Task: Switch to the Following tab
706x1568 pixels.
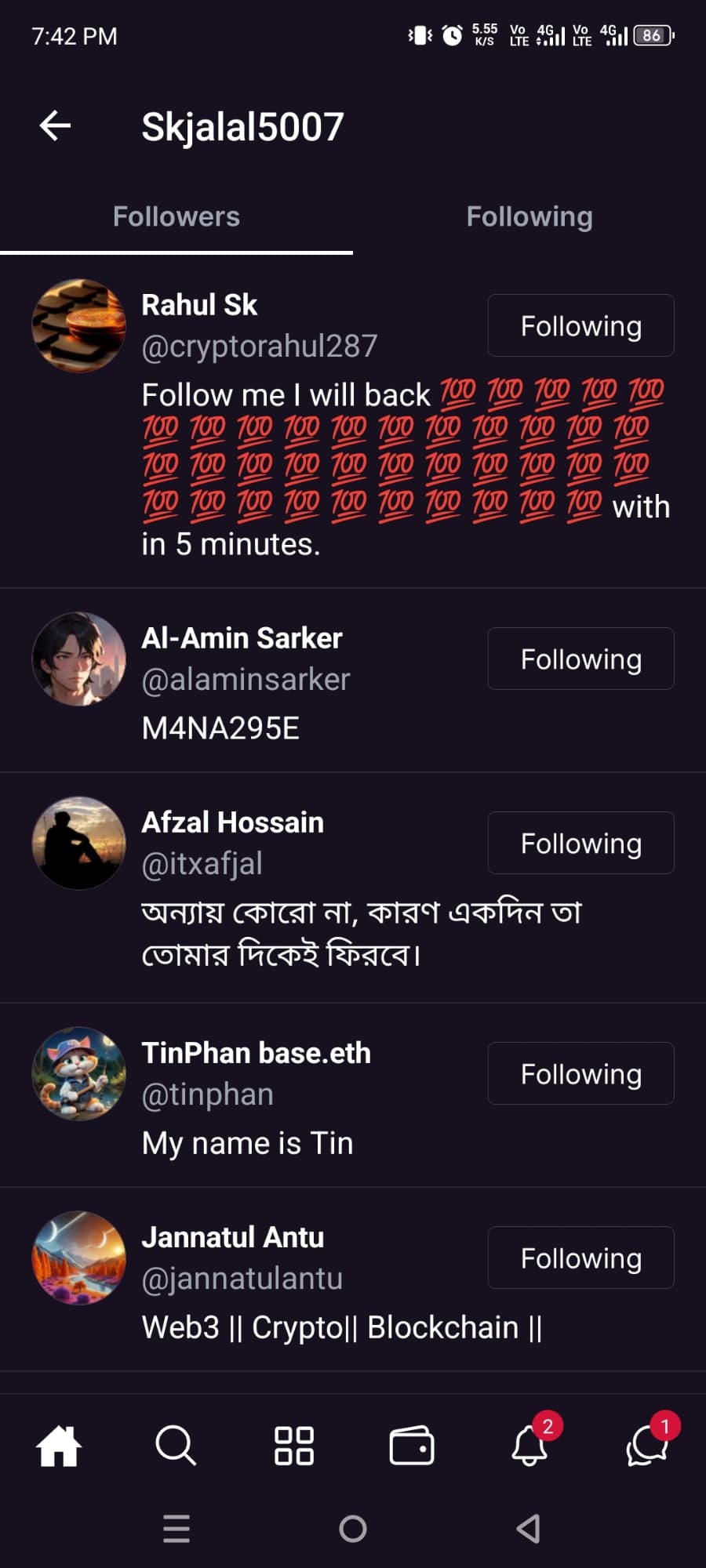Action: coord(529,216)
